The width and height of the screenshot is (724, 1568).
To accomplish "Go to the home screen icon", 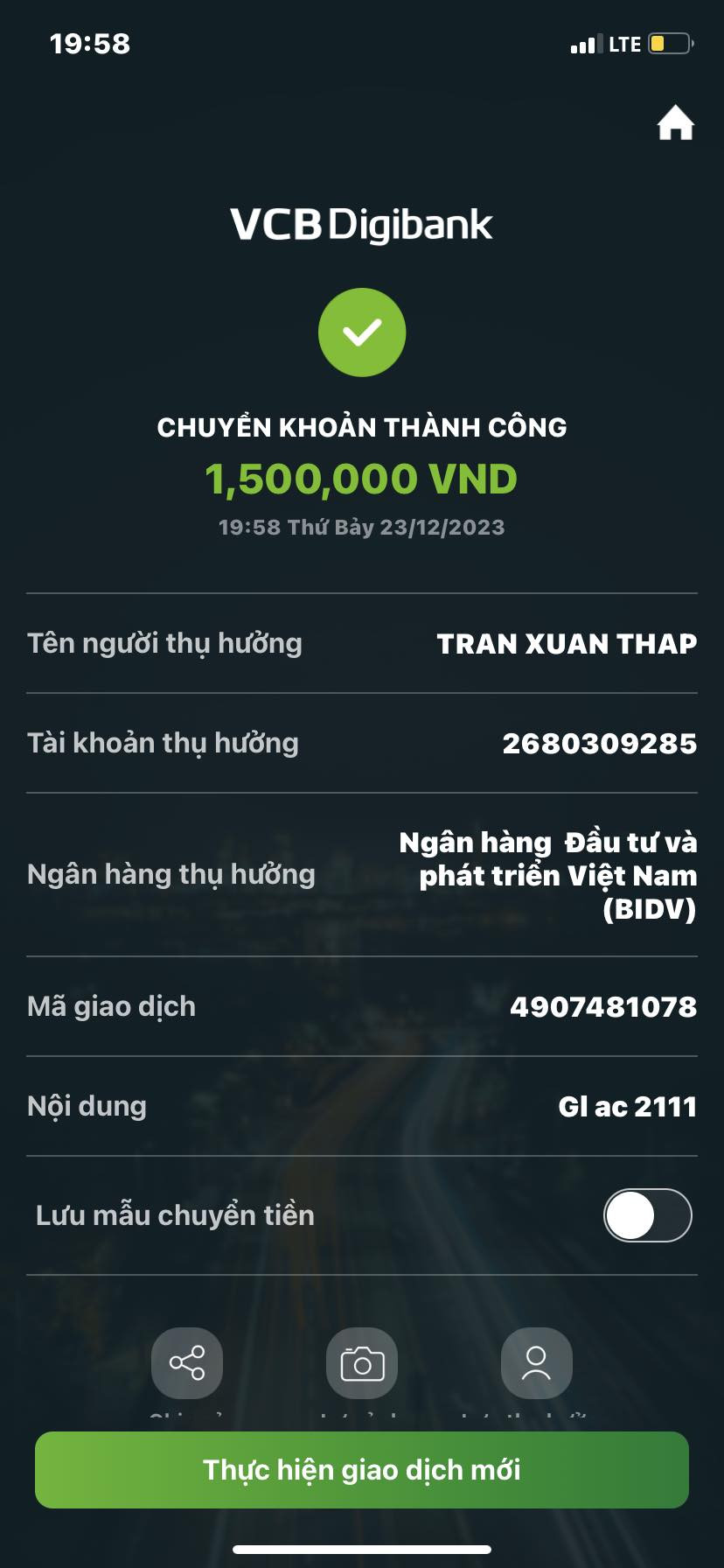I will click(675, 123).
